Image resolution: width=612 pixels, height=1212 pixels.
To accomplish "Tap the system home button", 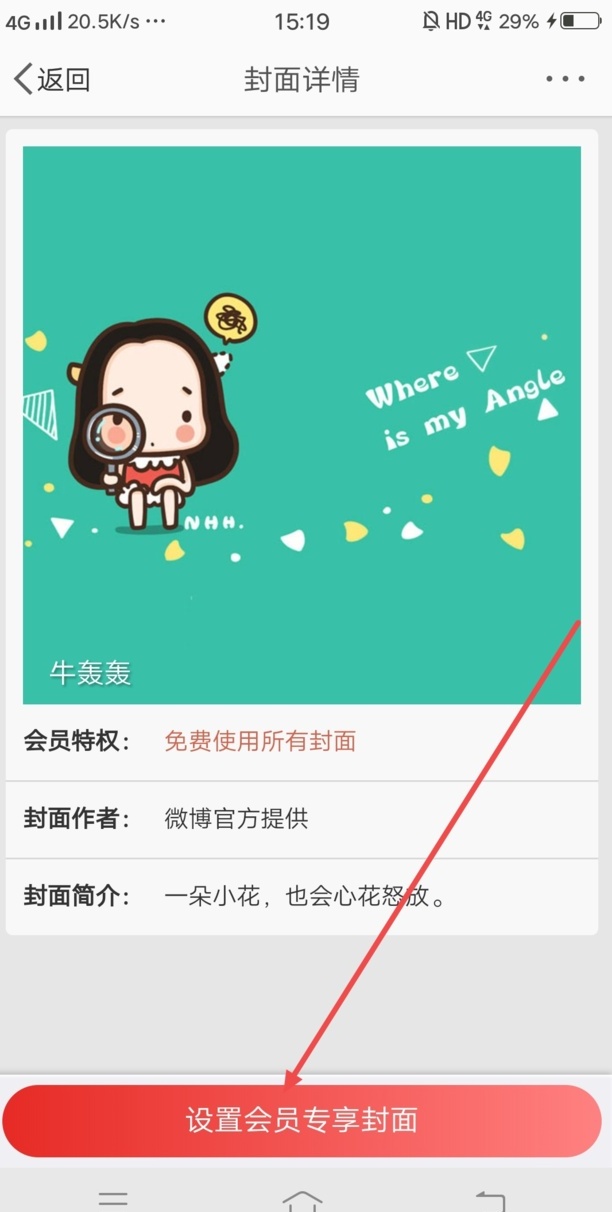I will (x=302, y=1199).
